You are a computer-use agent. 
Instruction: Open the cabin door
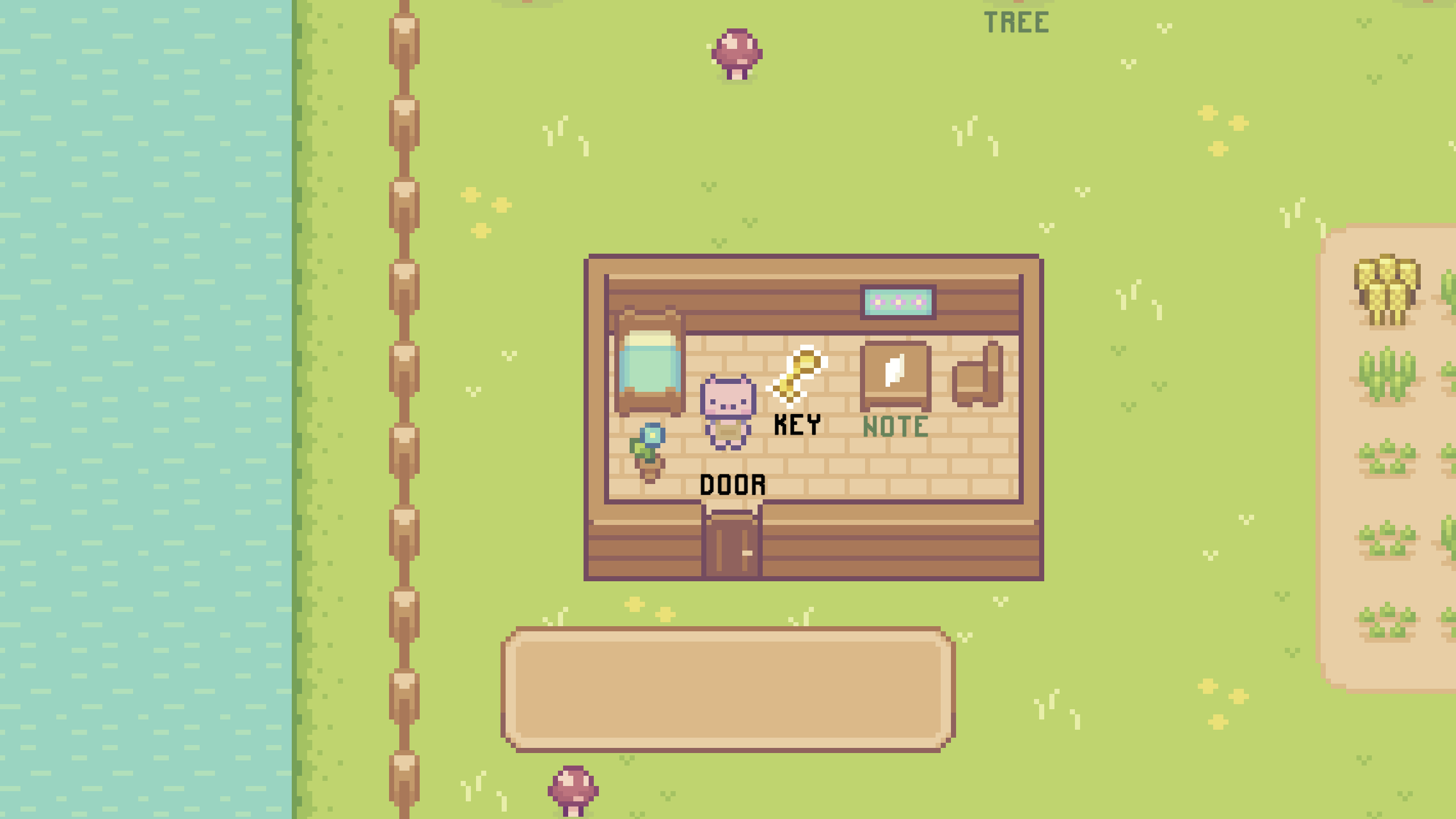pos(732,545)
